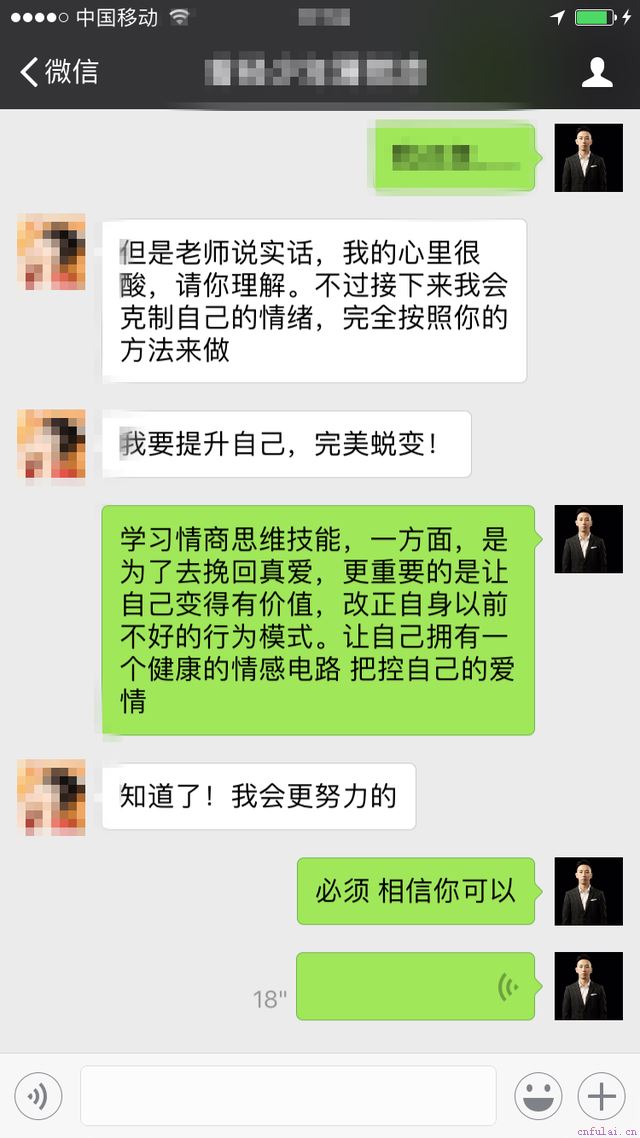Go back to the 微信 chat list

60,72
